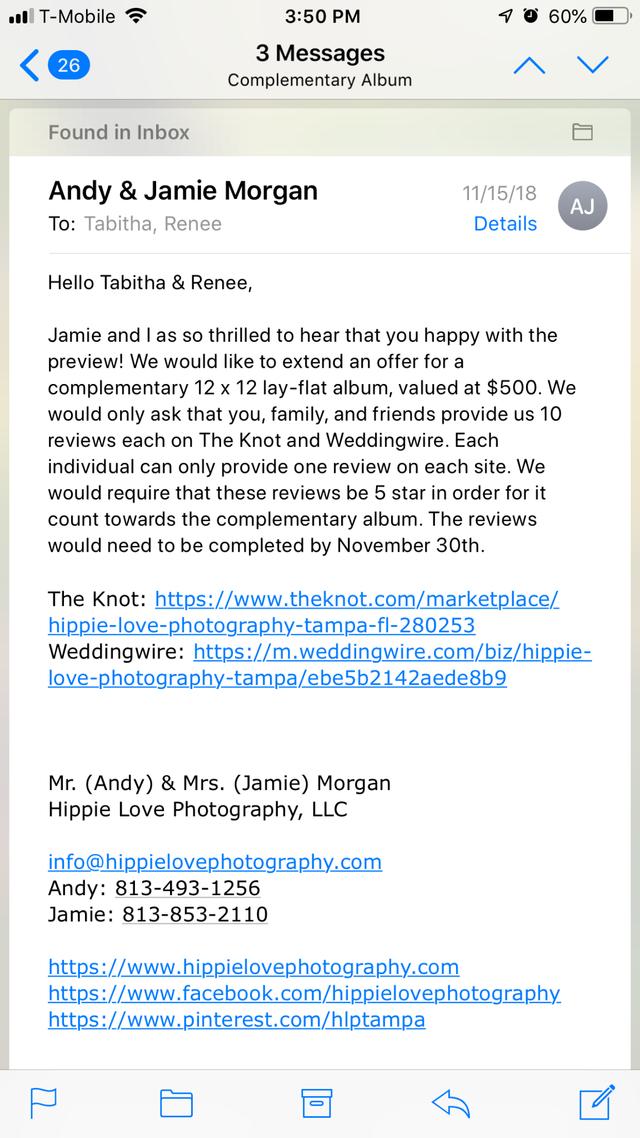Open the hippielovephotography.com website link
Image resolution: width=640 pixels, height=1138 pixels.
[x=253, y=967]
